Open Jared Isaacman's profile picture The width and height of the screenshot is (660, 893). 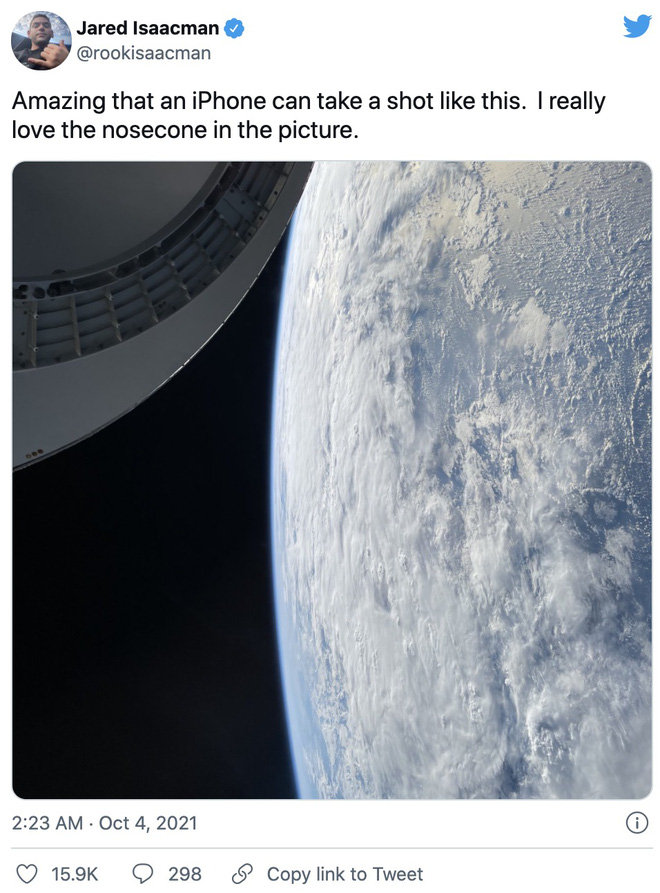tap(41, 41)
